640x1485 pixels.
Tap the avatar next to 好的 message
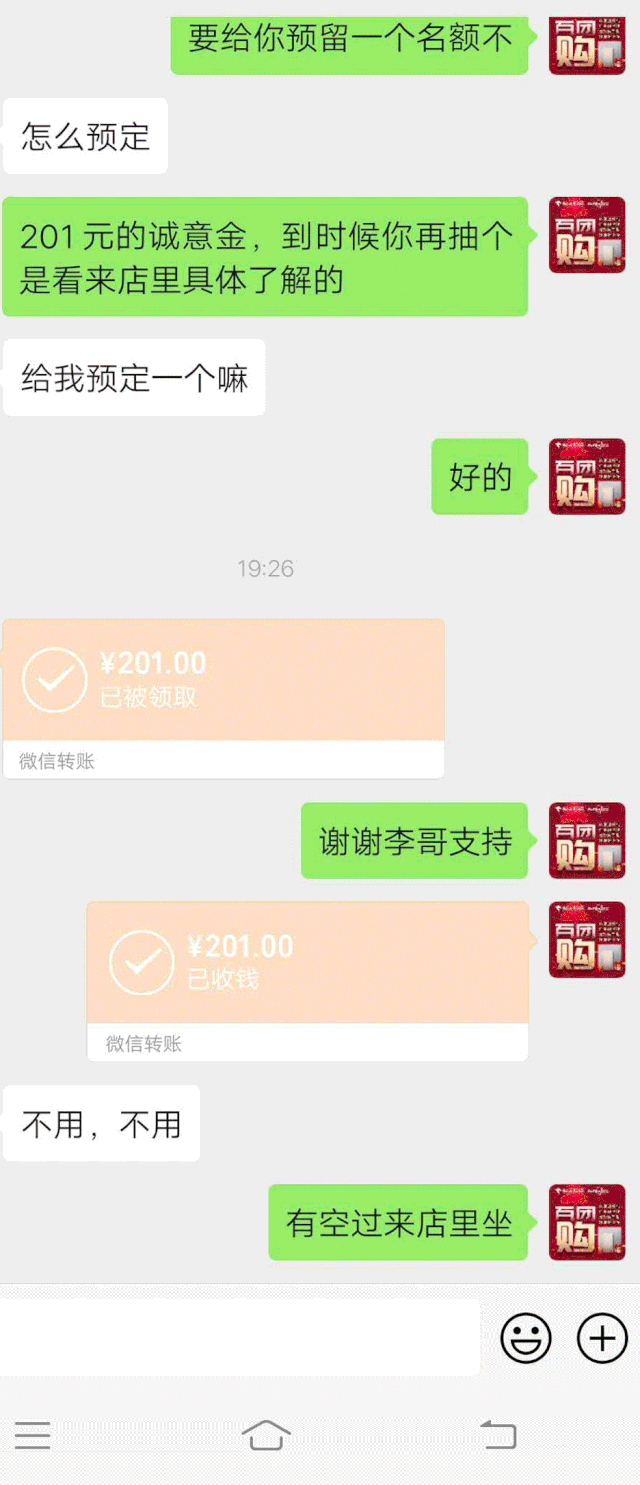587,477
